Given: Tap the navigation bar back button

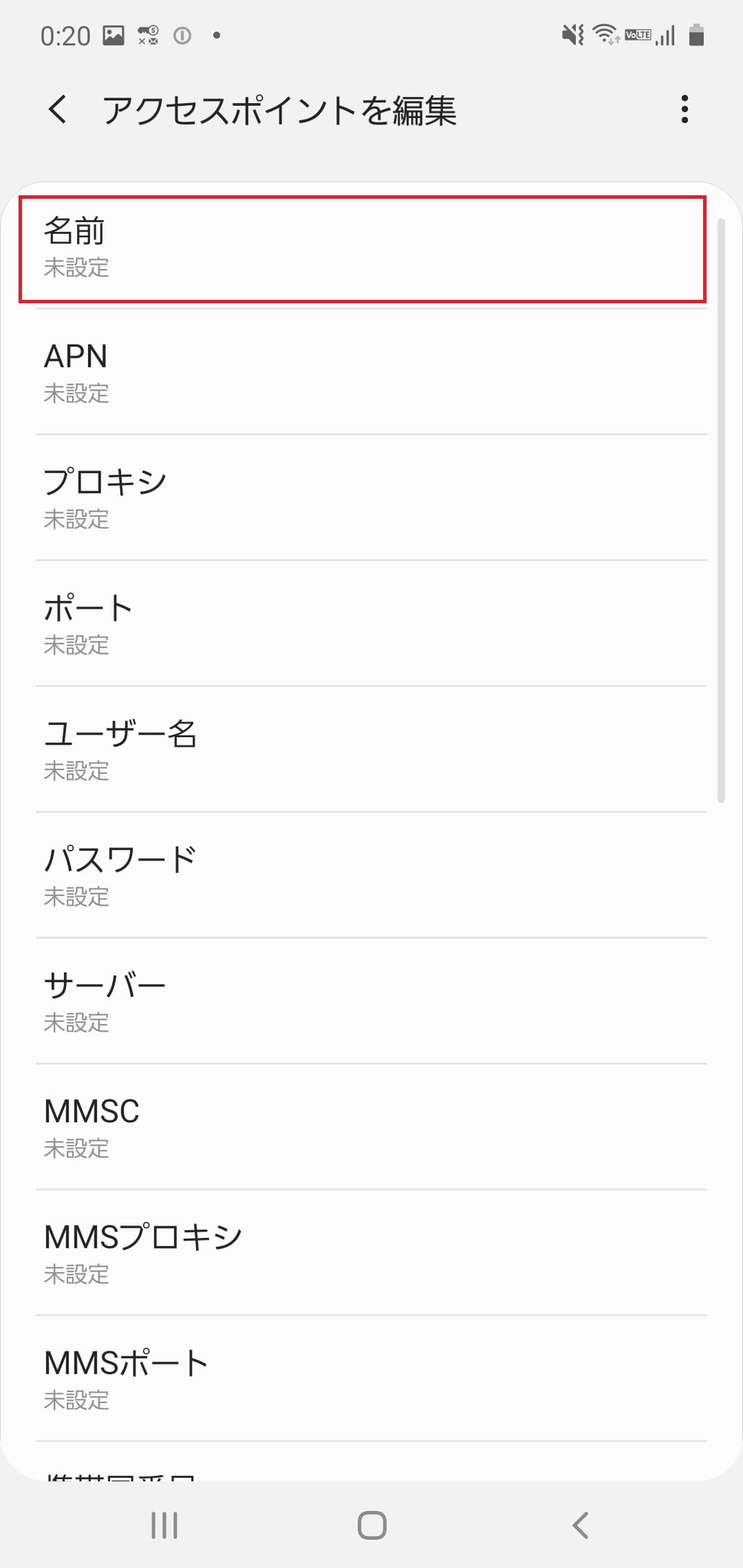Looking at the screenshot, I should click(579, 1525).
